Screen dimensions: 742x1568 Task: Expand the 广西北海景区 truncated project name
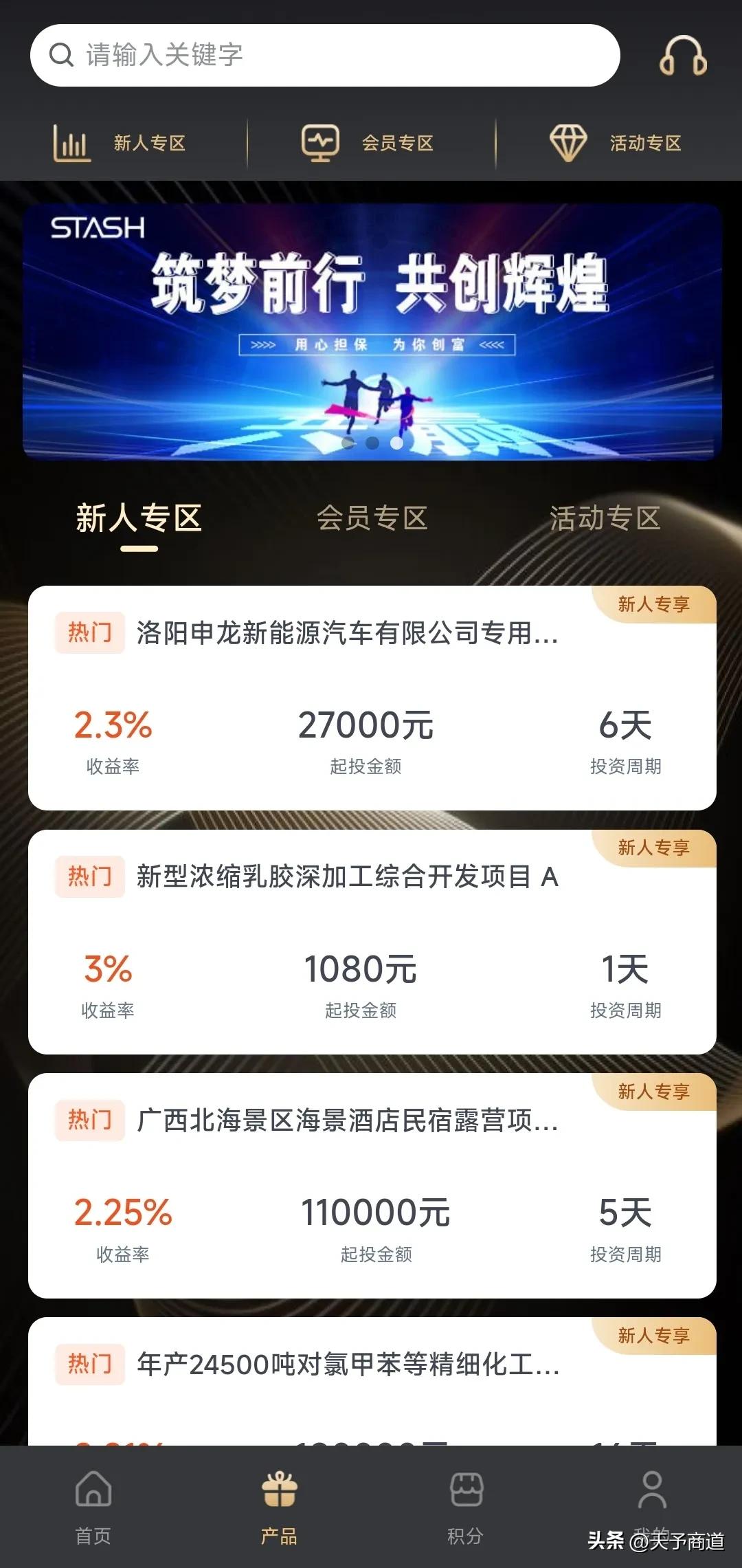click(347, 1124)
